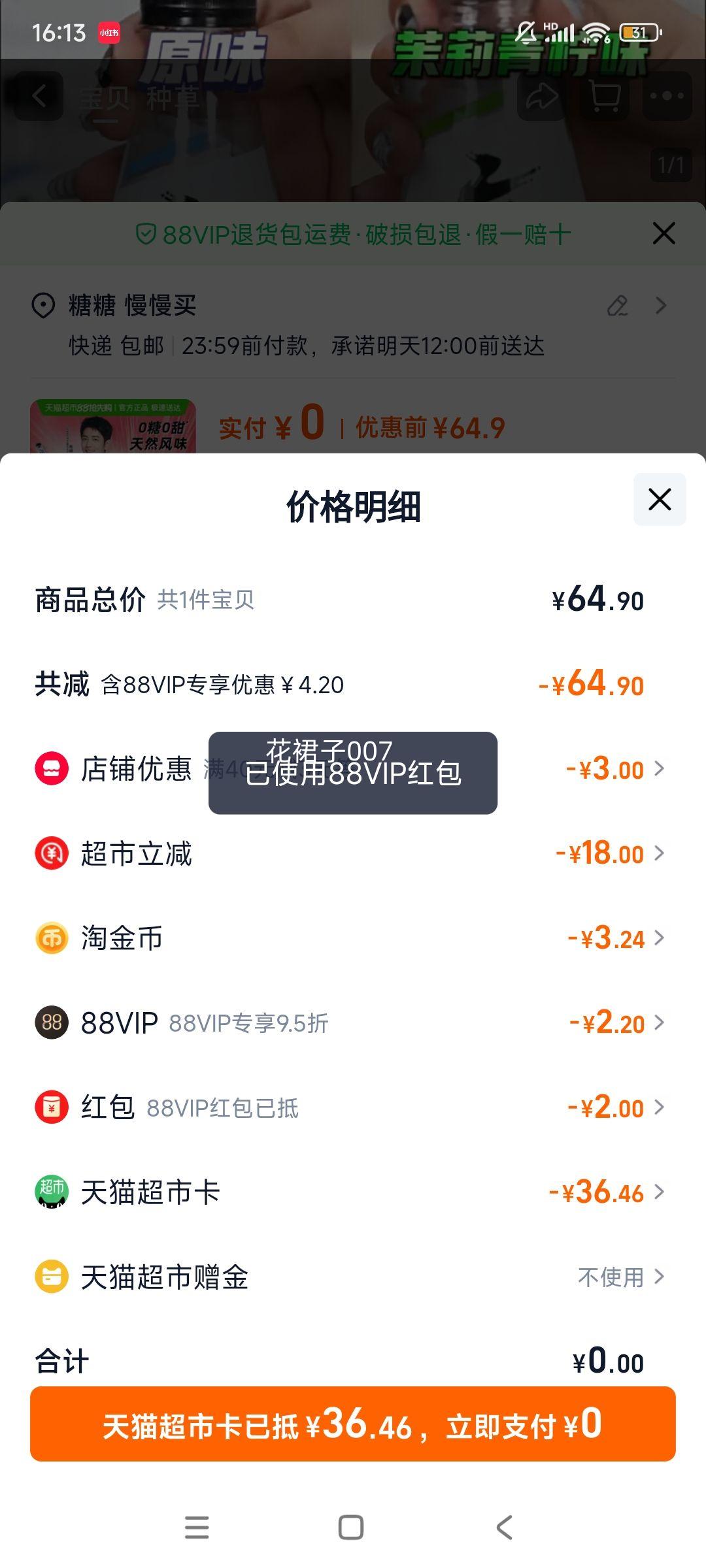Expand the 天猫超市卡 detail chevron
The width and height of the screenshot is (706, 1568).
click(x=660, y=1192)
